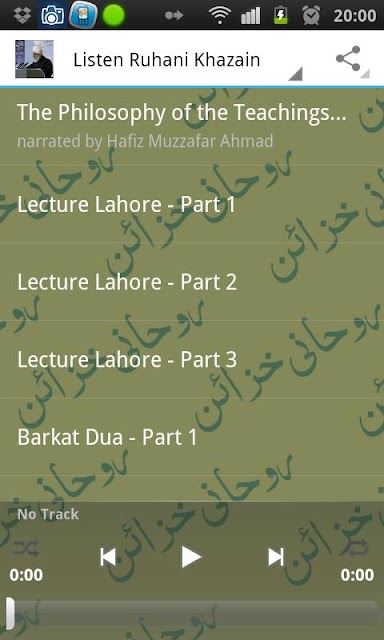Screen dimensions: 384x640
Task: Share via the share icon
Action: click(348, 59)
